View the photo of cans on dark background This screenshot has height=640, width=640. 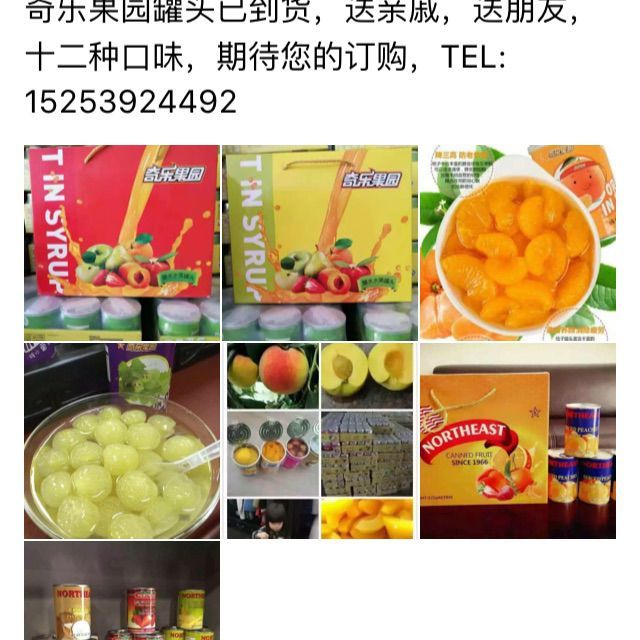(122, 591)
